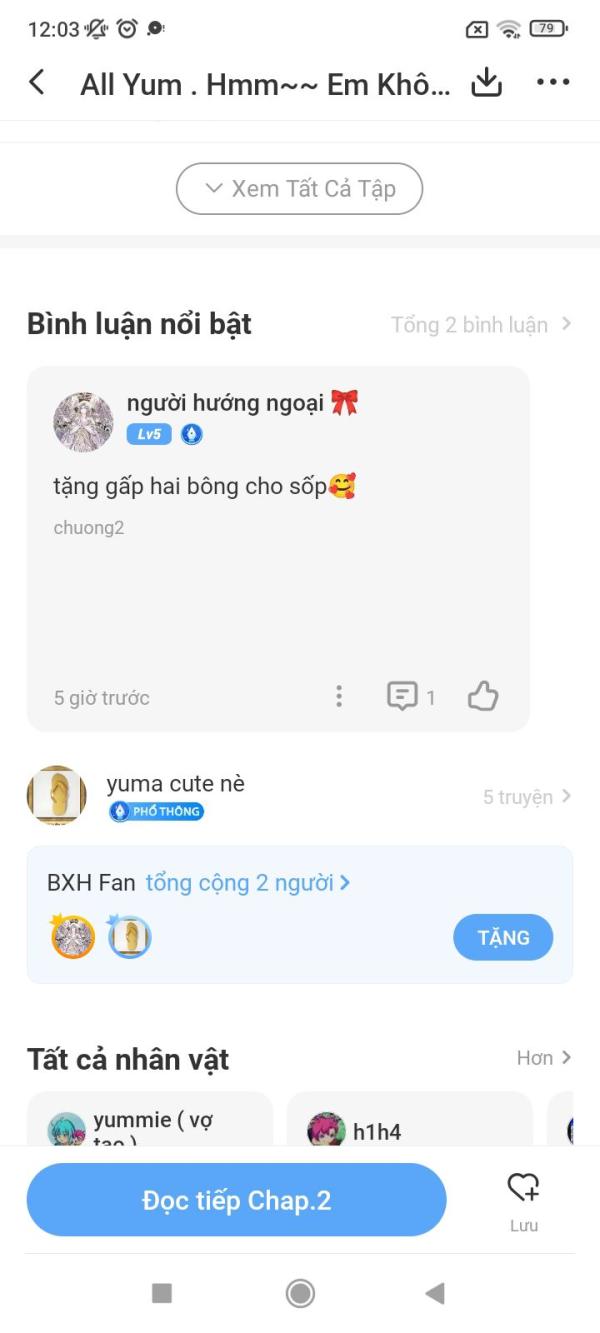Tap the download icon in header
The image size is (600, 1333).
pyautogui.click(x=486, y=83)
